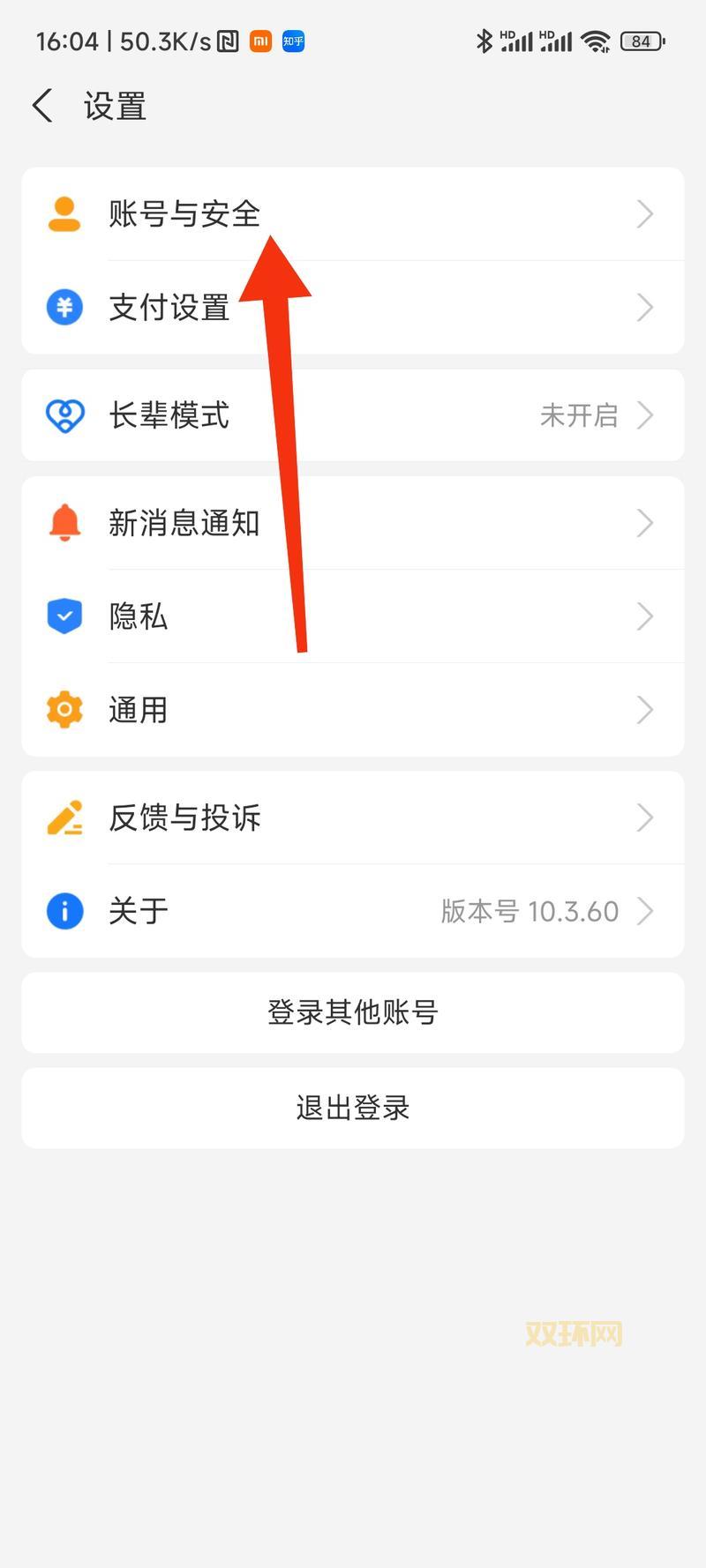
Task: Click the 长辈模式 heart icon
Action: coord(63,414)
